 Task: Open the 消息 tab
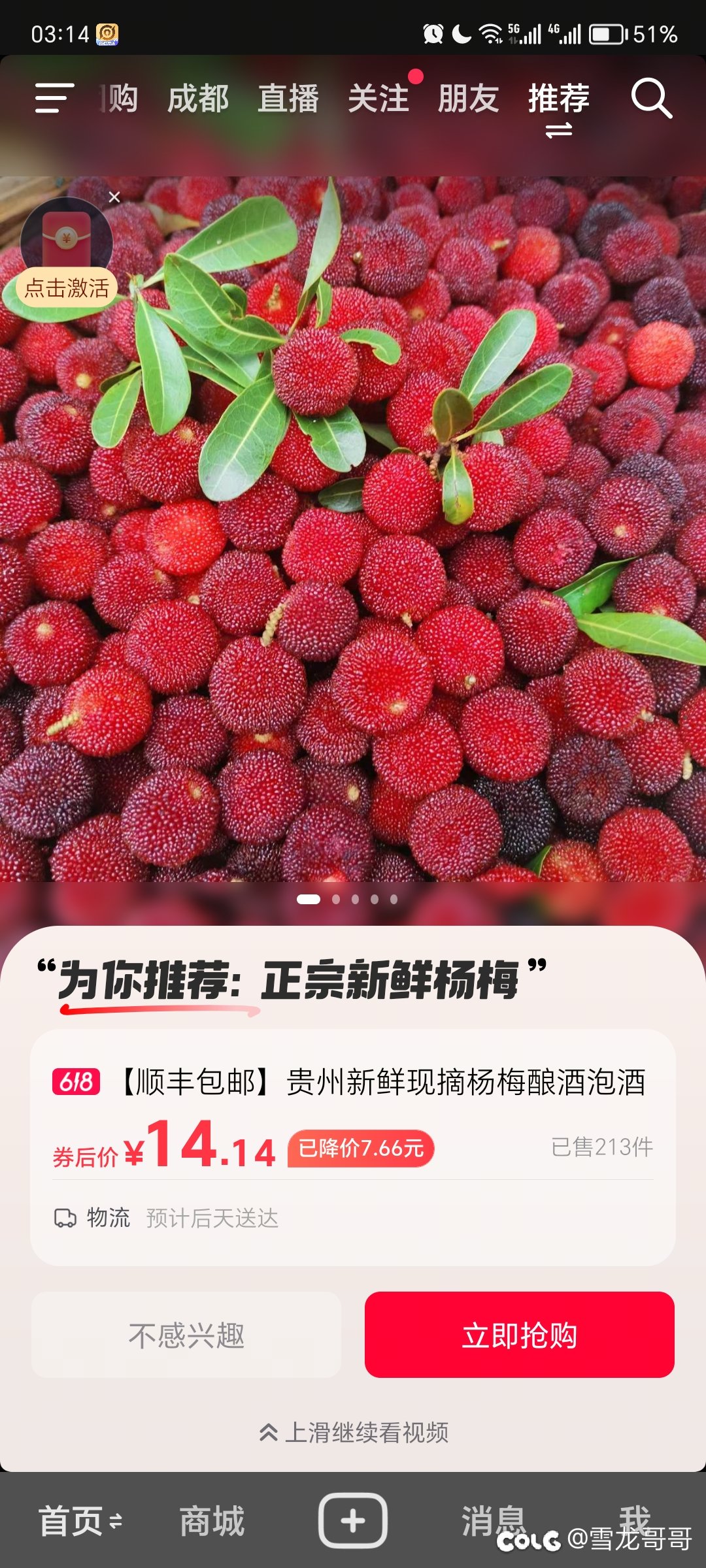(494, 1521)
